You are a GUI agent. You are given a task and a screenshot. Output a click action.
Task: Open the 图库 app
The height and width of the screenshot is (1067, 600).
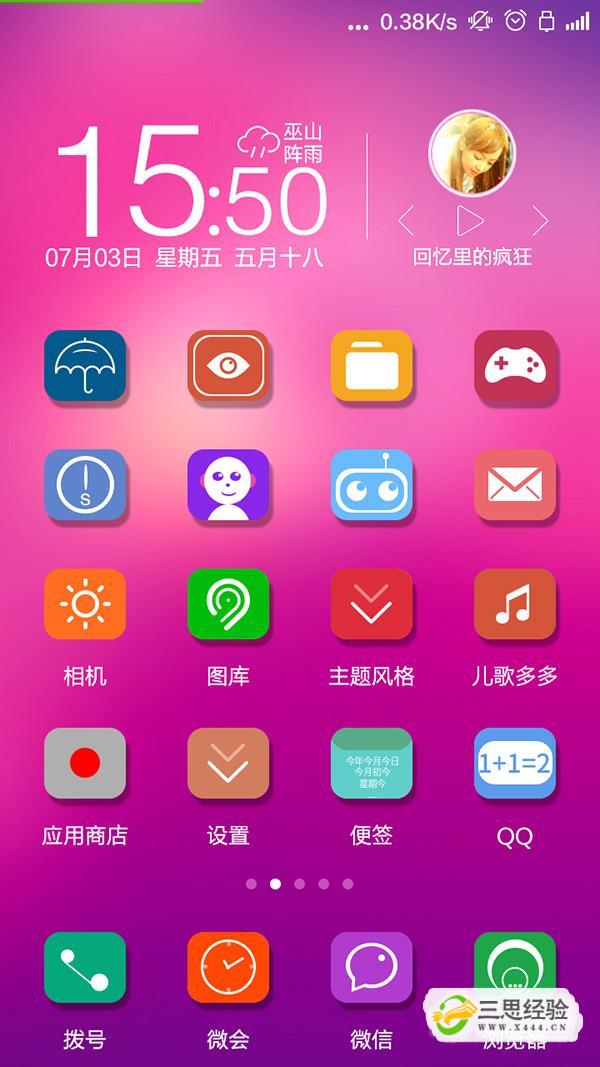pos(228,604)
